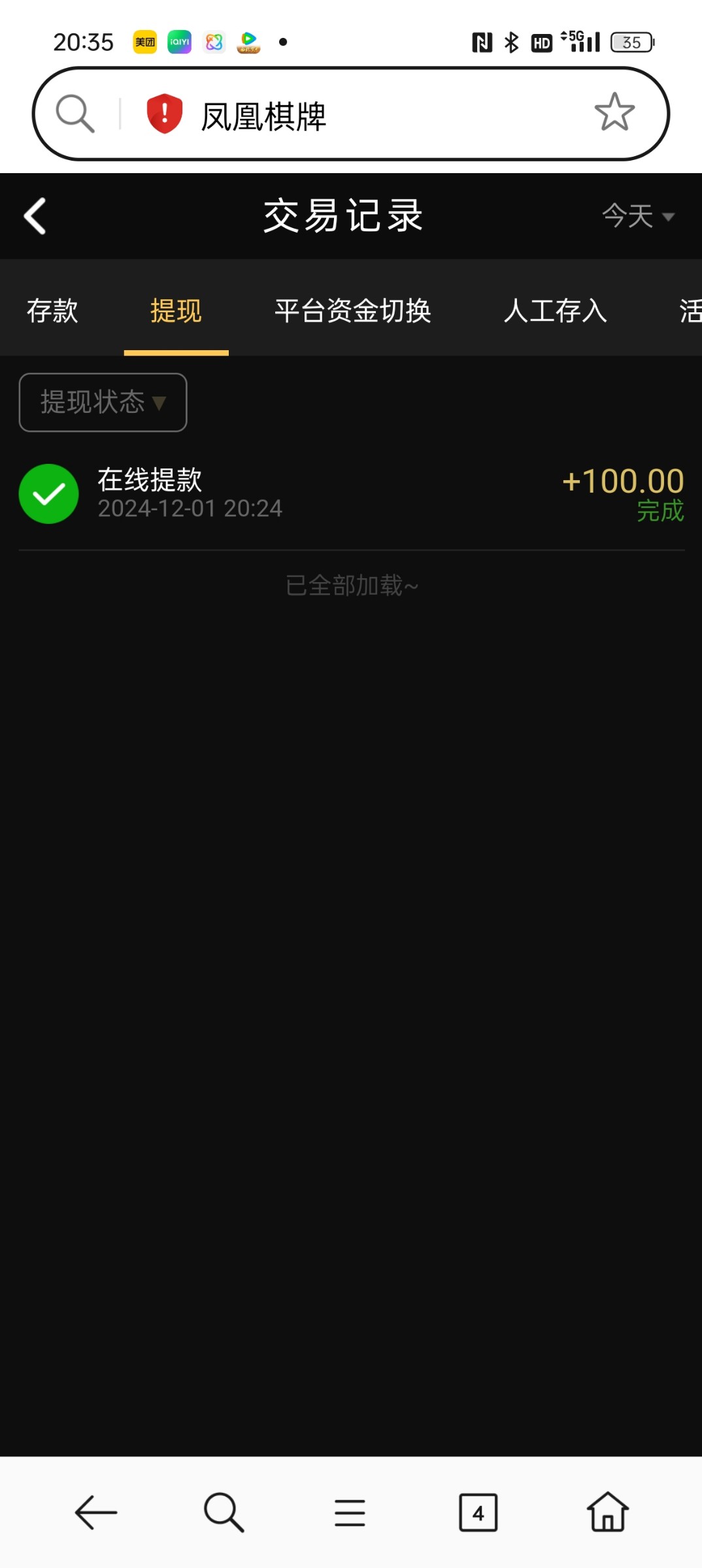Tap the browser back arrow

pos(95,1512)
